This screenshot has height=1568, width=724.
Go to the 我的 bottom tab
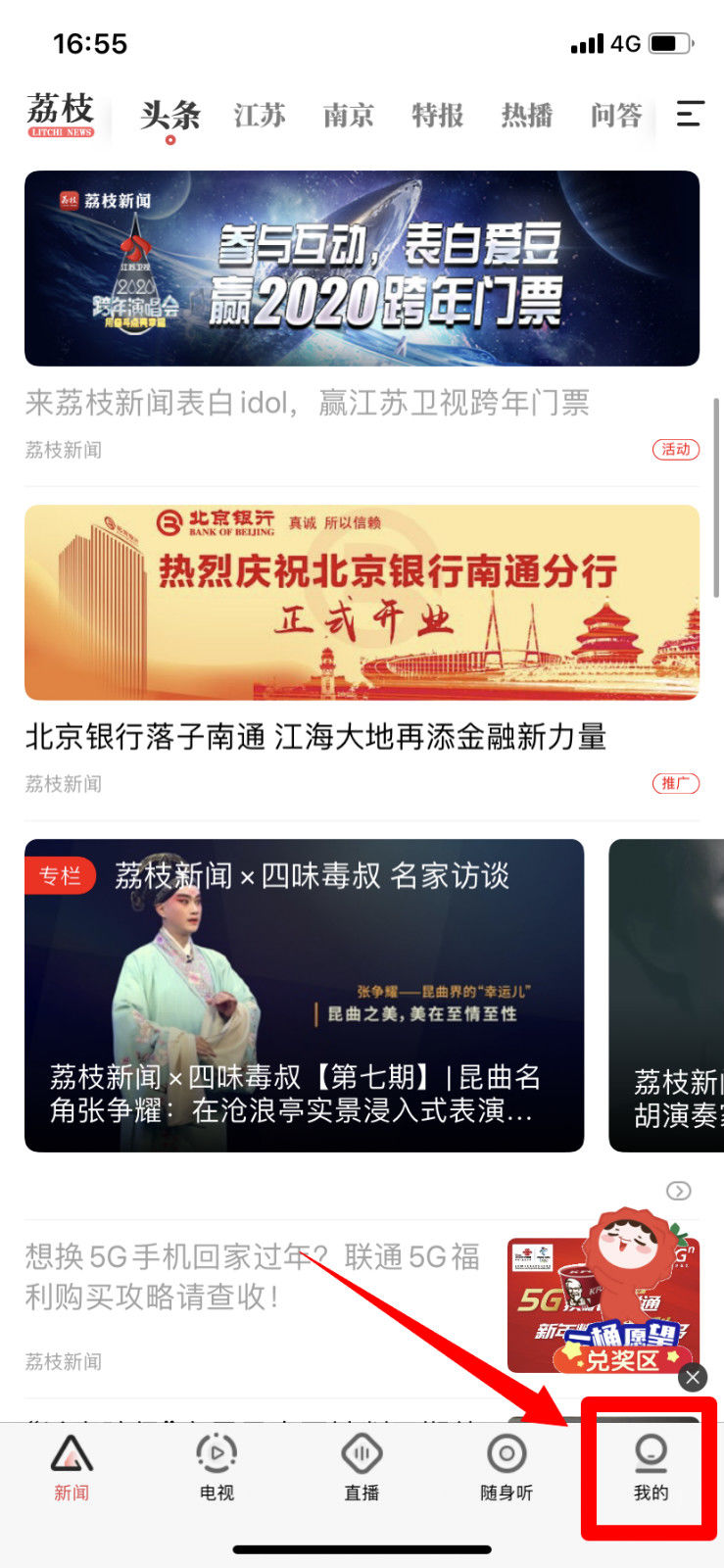(x=651, y=1467)
